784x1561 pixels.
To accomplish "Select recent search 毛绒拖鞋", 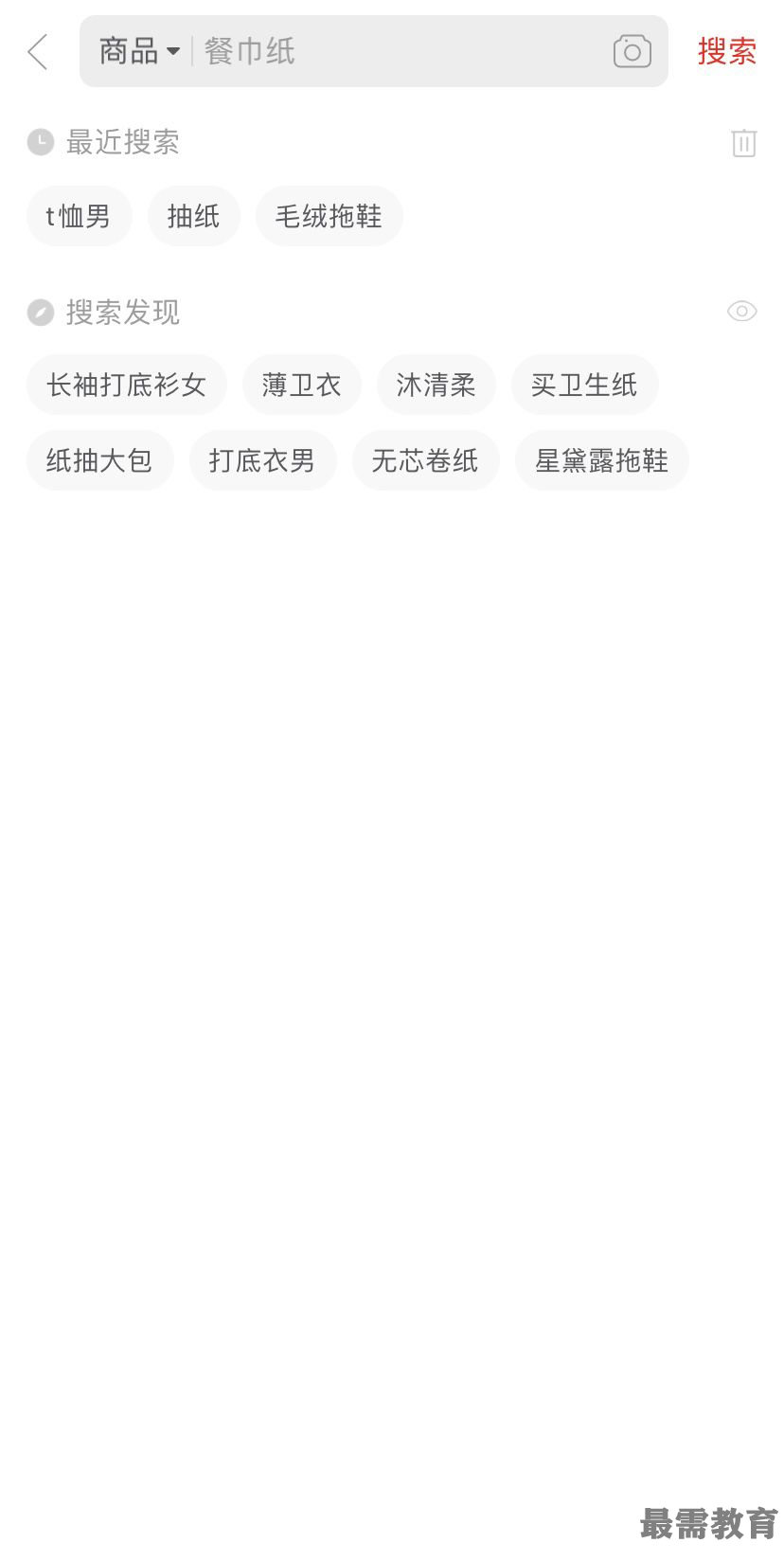I will tap(329, 217).
